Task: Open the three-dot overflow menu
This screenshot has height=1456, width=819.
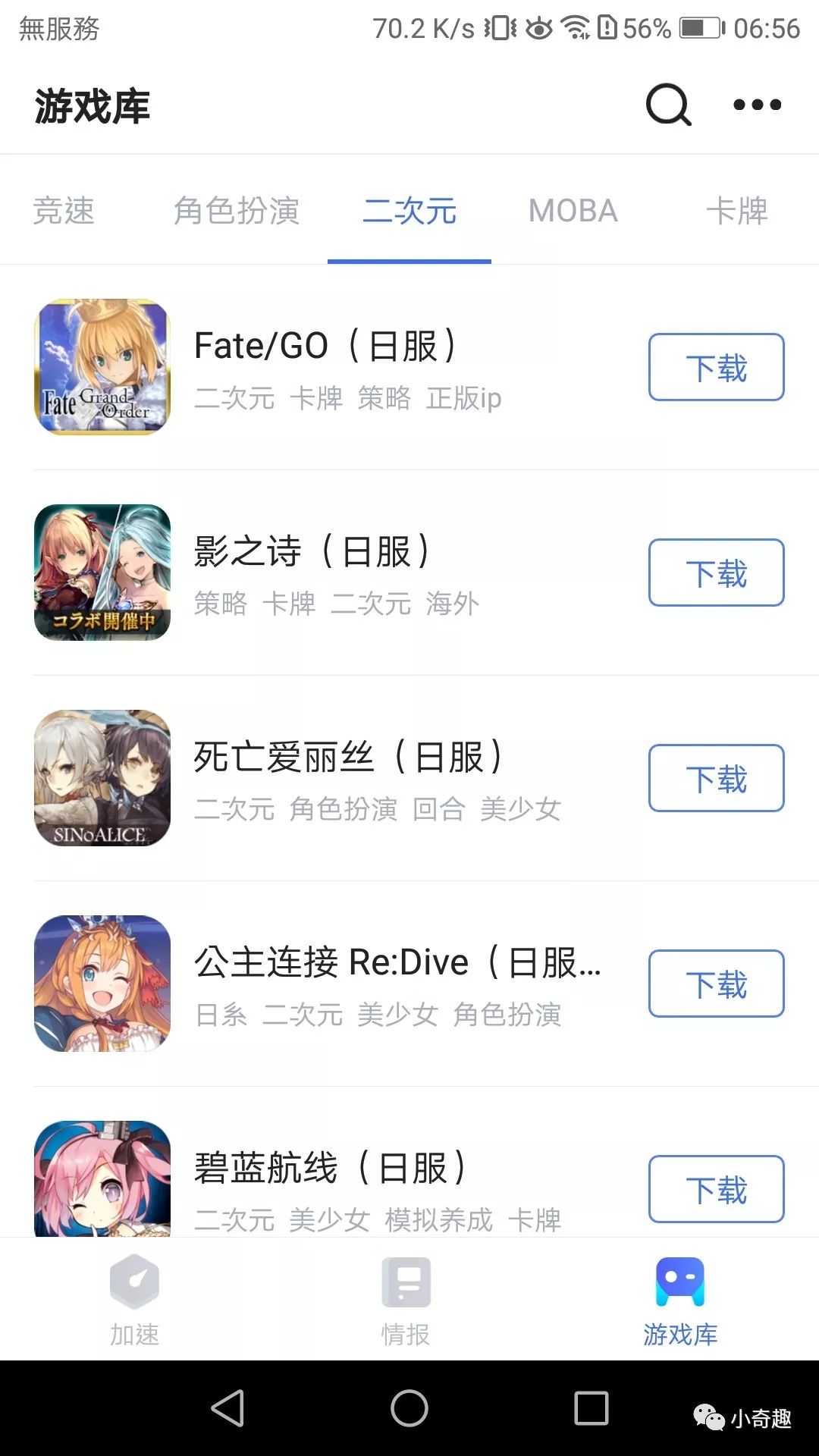Action: tap(757, 105)
